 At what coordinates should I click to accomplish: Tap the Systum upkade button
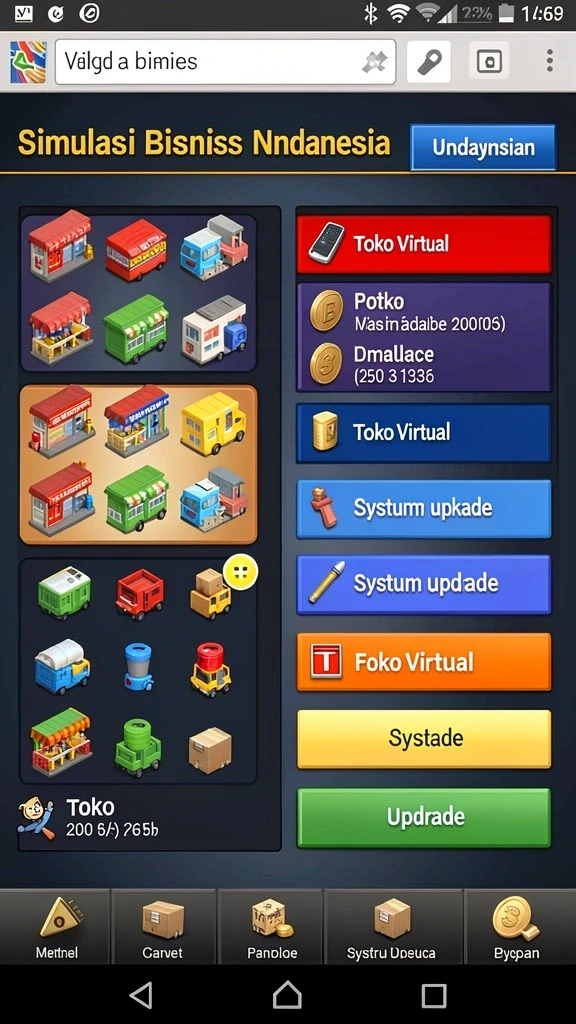(424, 509)
